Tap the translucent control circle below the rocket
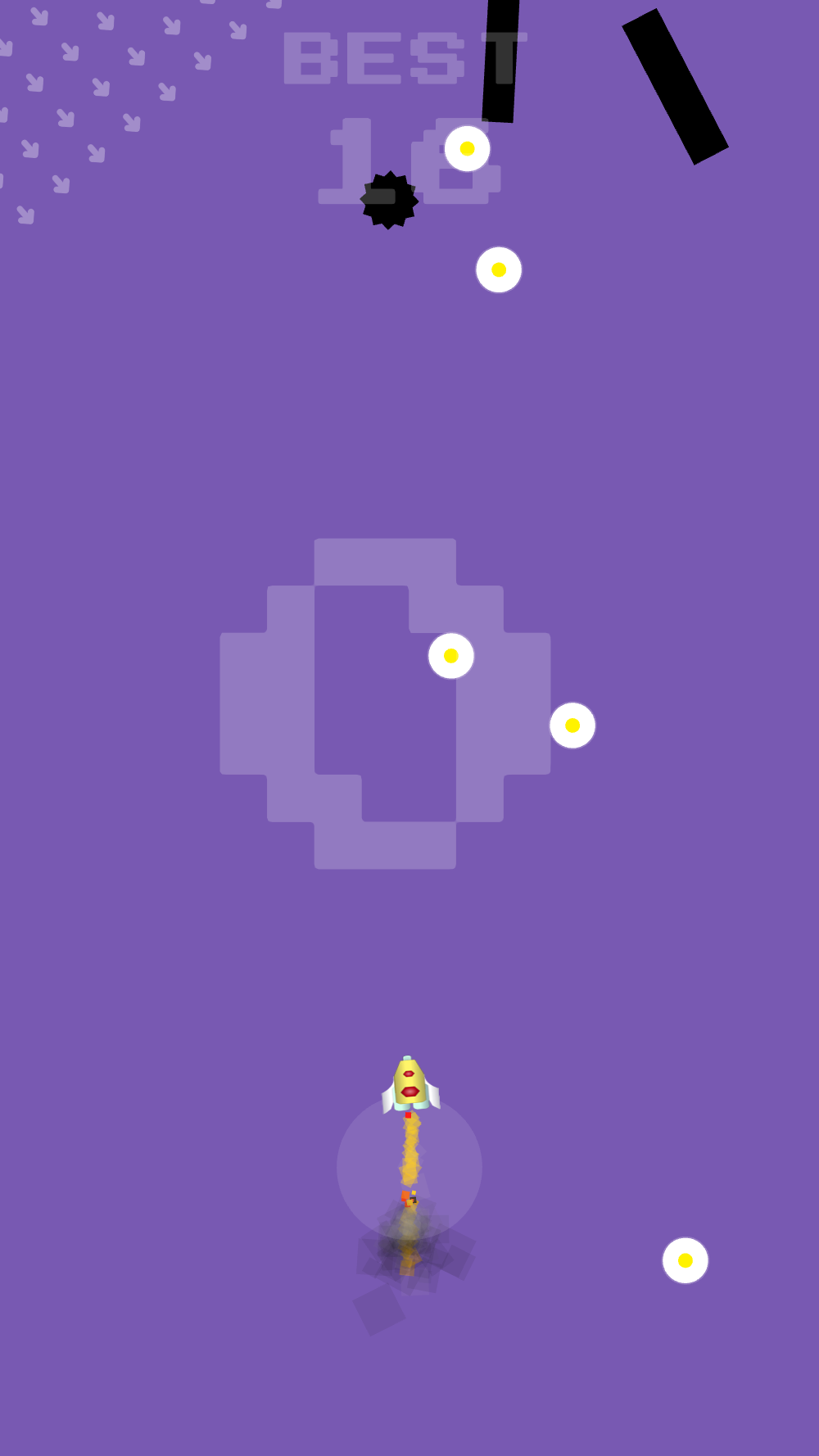This screenshot has width=819, height=1456. tap(409, 1168)
